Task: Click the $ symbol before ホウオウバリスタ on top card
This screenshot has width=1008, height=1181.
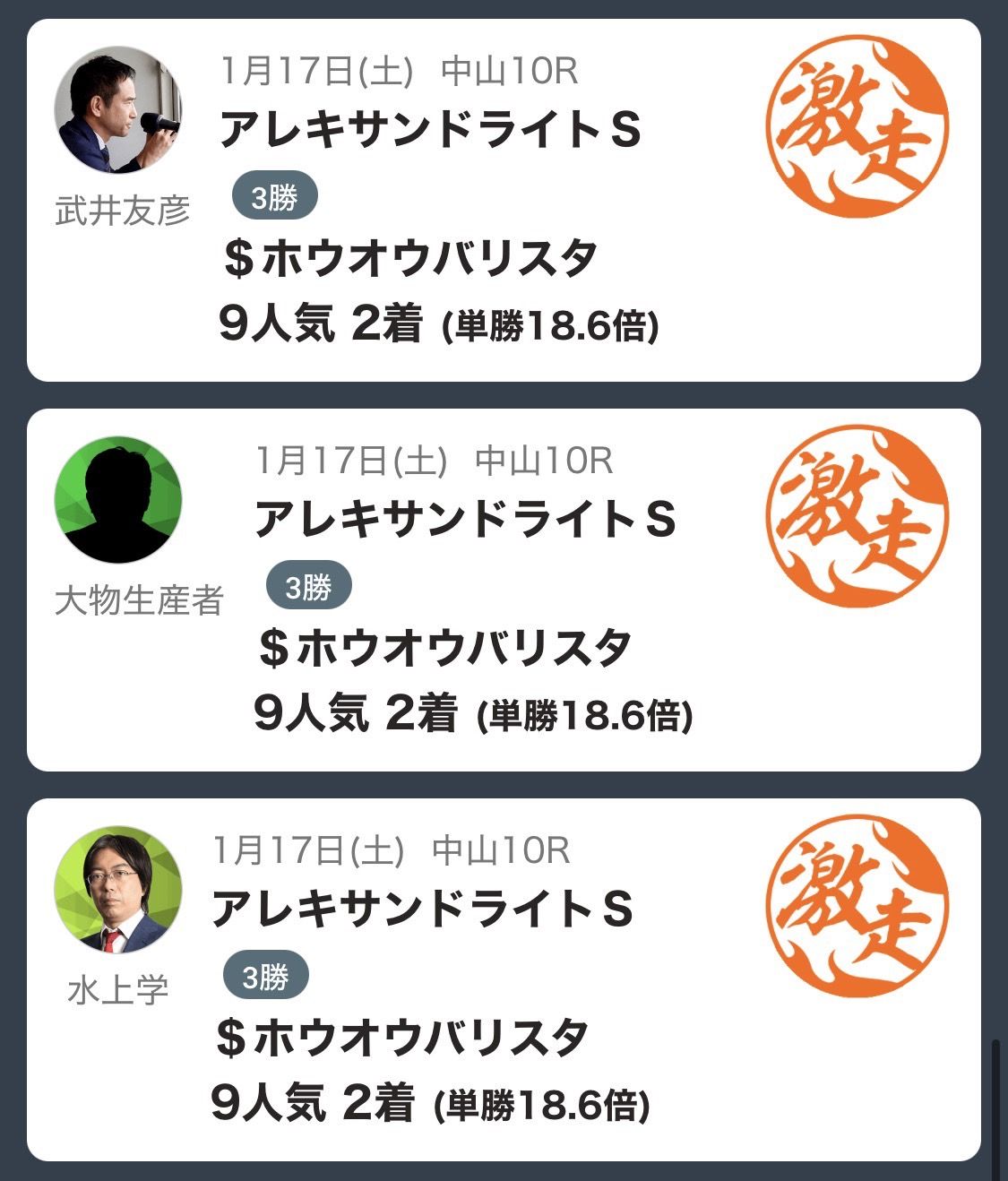Action: click(236, 259)
